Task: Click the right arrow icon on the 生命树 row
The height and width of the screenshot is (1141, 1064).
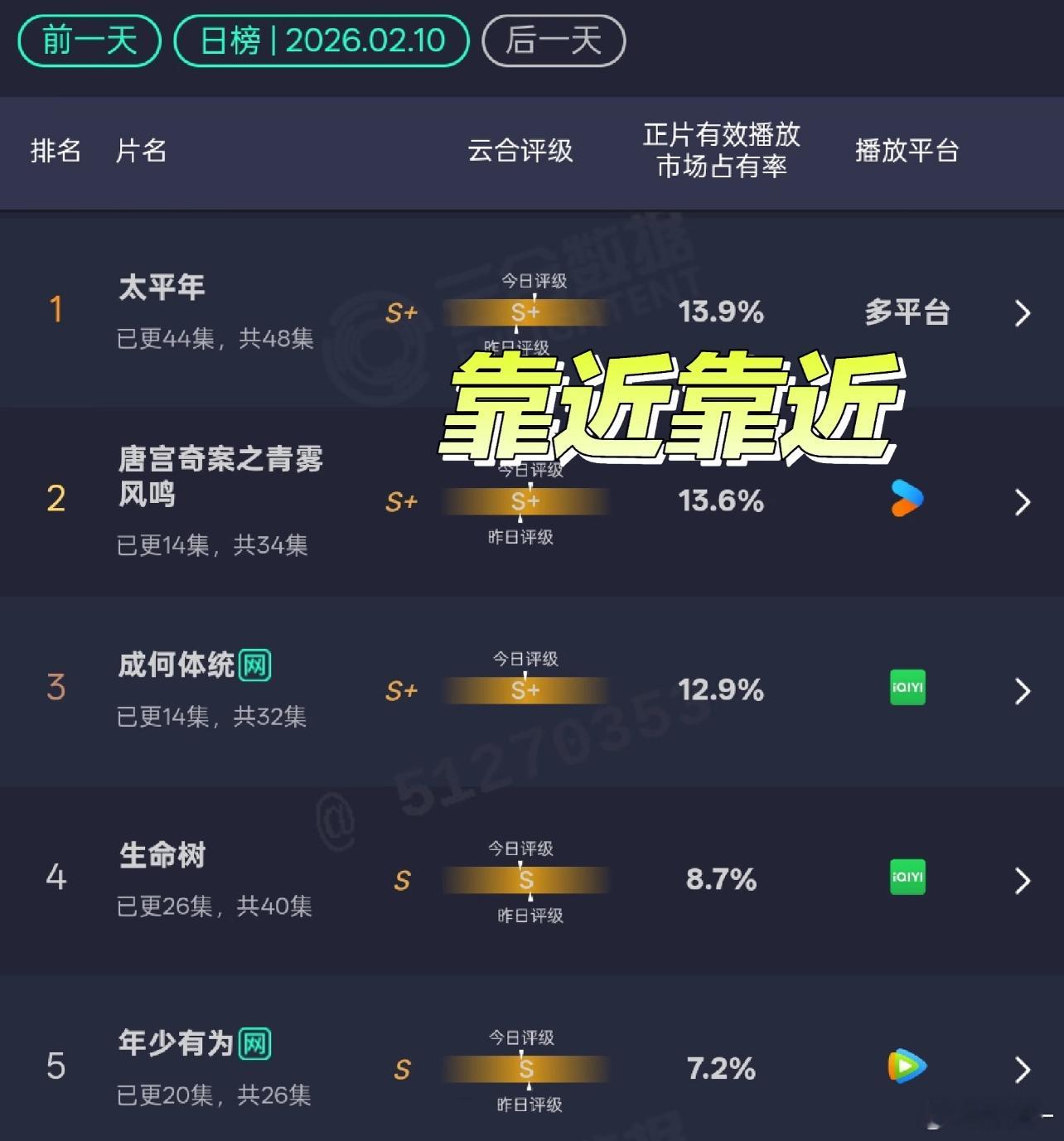Action: click(x=1023, y=880)
